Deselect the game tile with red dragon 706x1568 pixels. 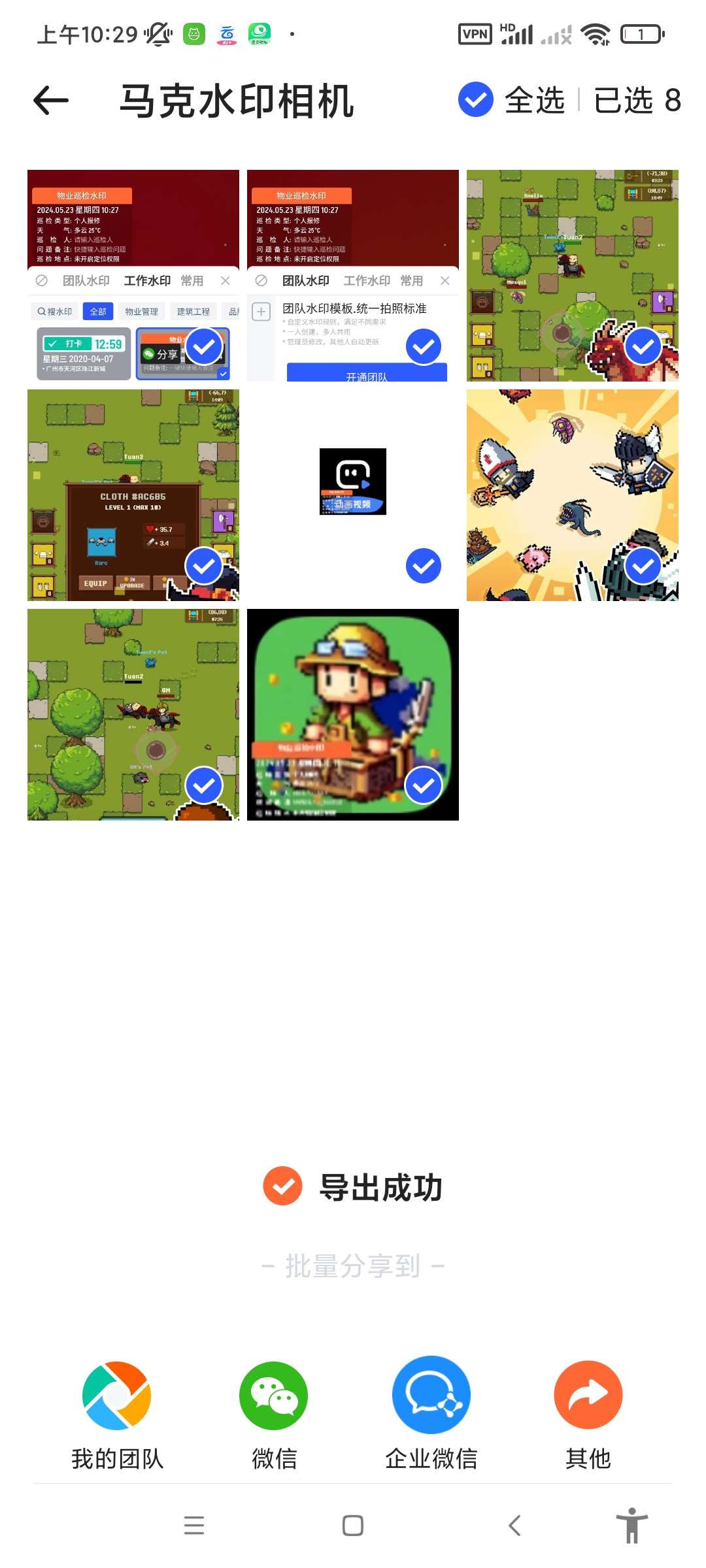coord(643,346)
